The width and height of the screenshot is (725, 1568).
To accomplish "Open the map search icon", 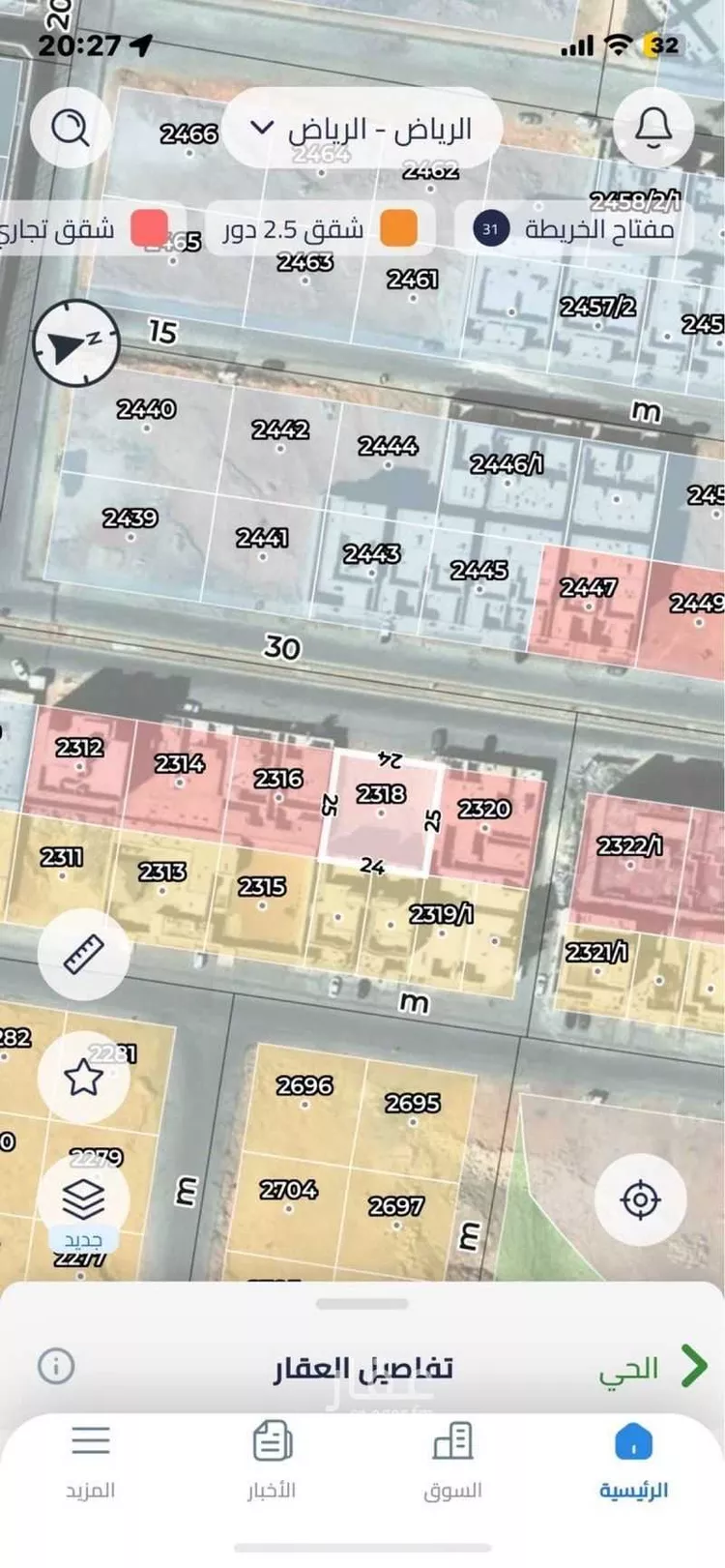I will [x=70, y=127].
